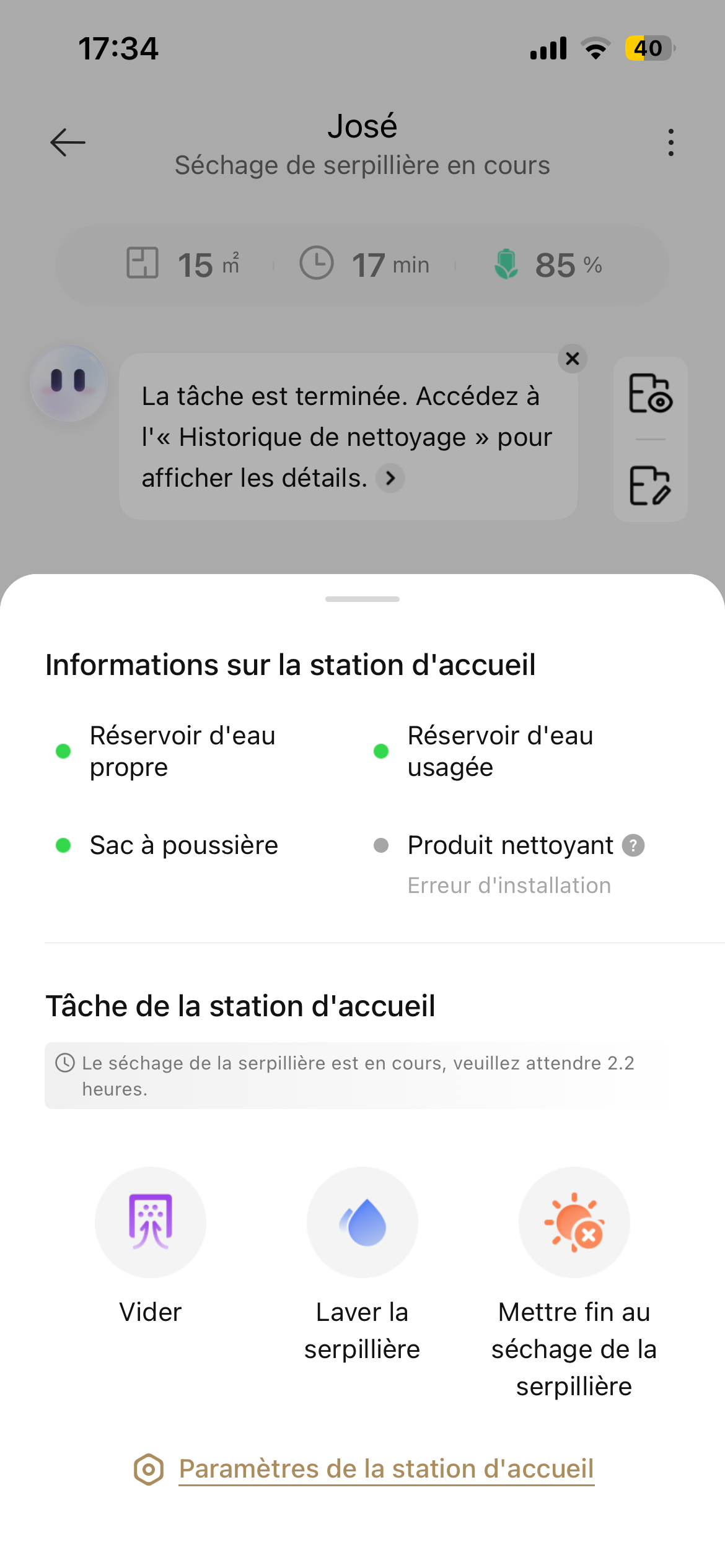
Task: Open the map view icon
Action: (x=651, y=393)
